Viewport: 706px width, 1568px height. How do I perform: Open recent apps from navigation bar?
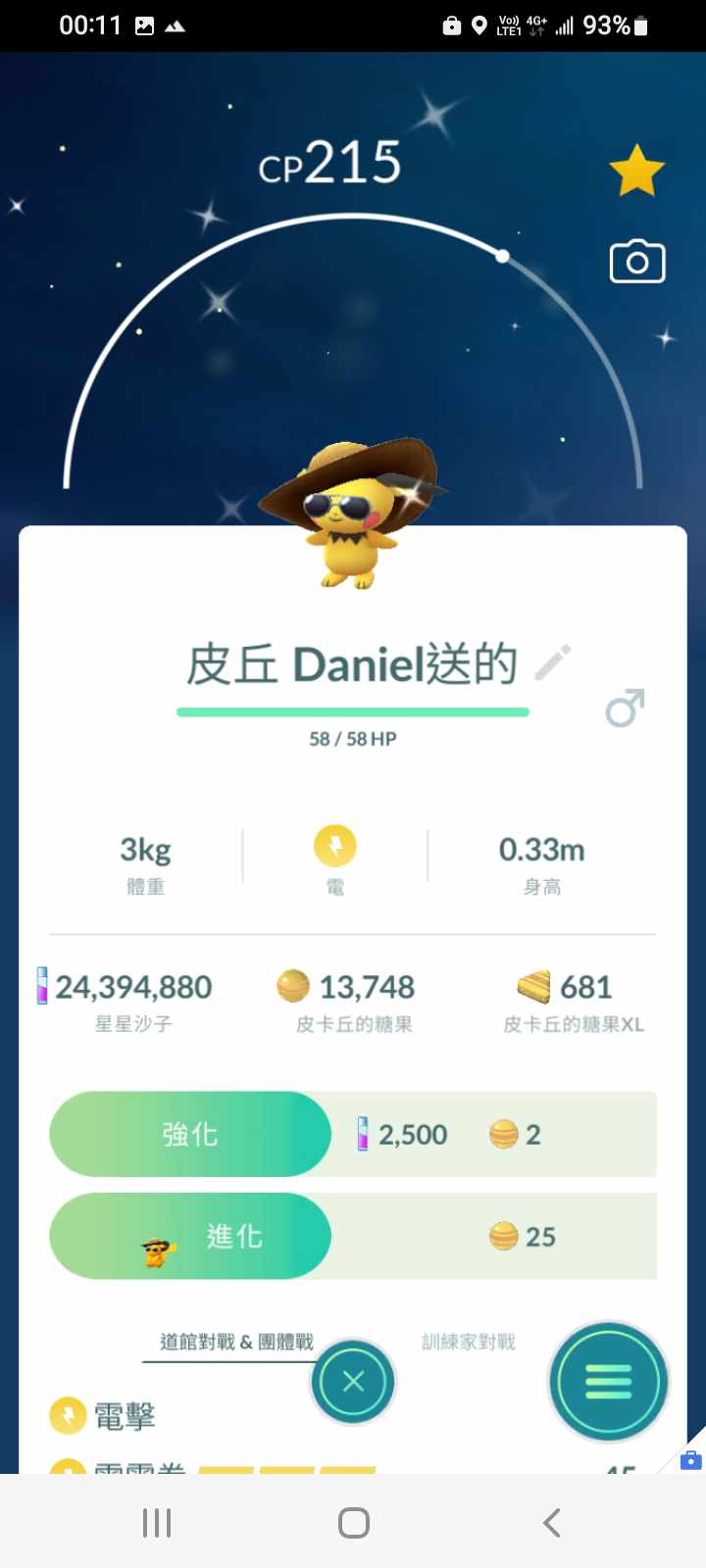tap(157, 1522)
